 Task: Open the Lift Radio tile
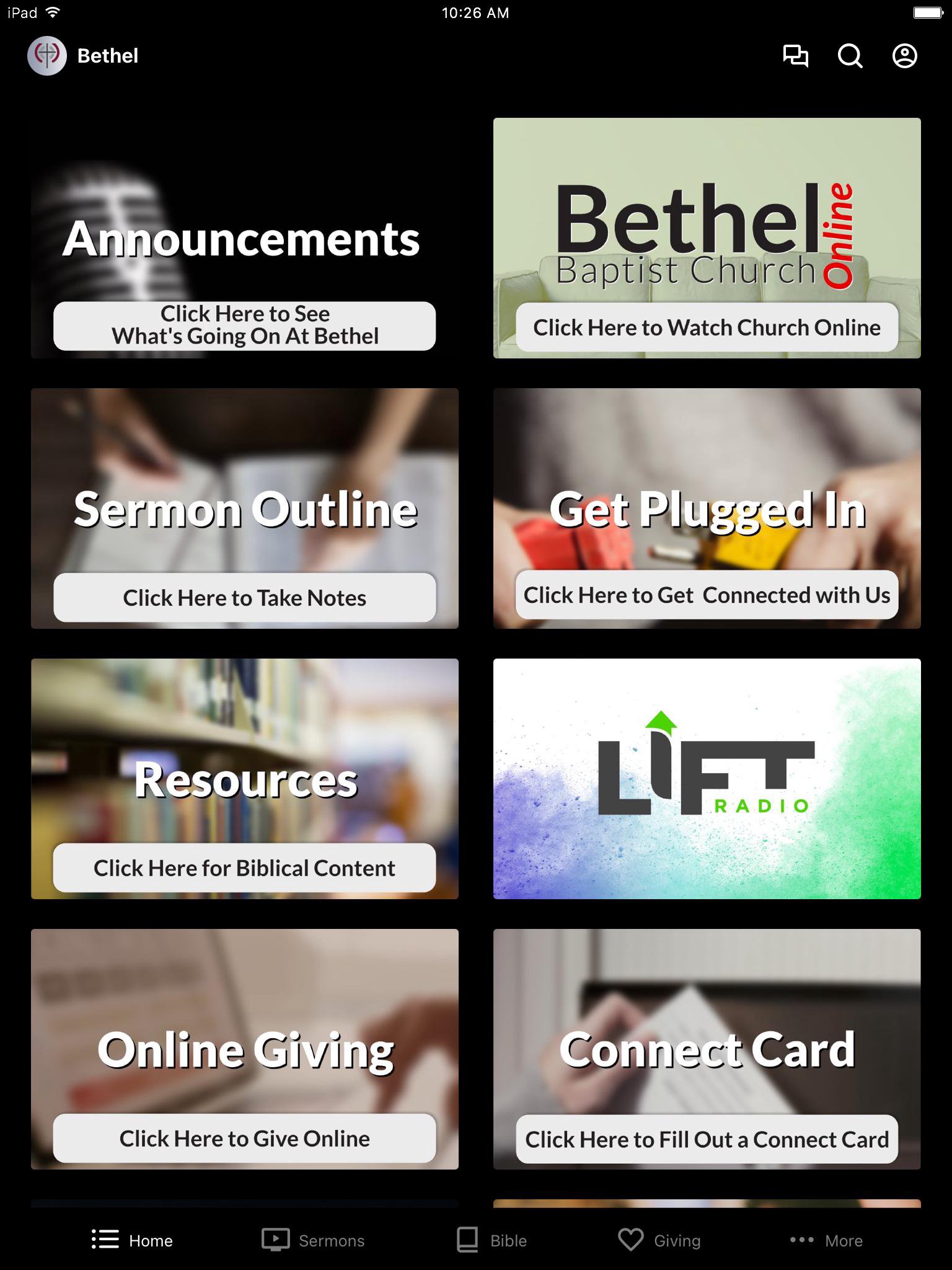pyautogui.click(x=707, y=779)
